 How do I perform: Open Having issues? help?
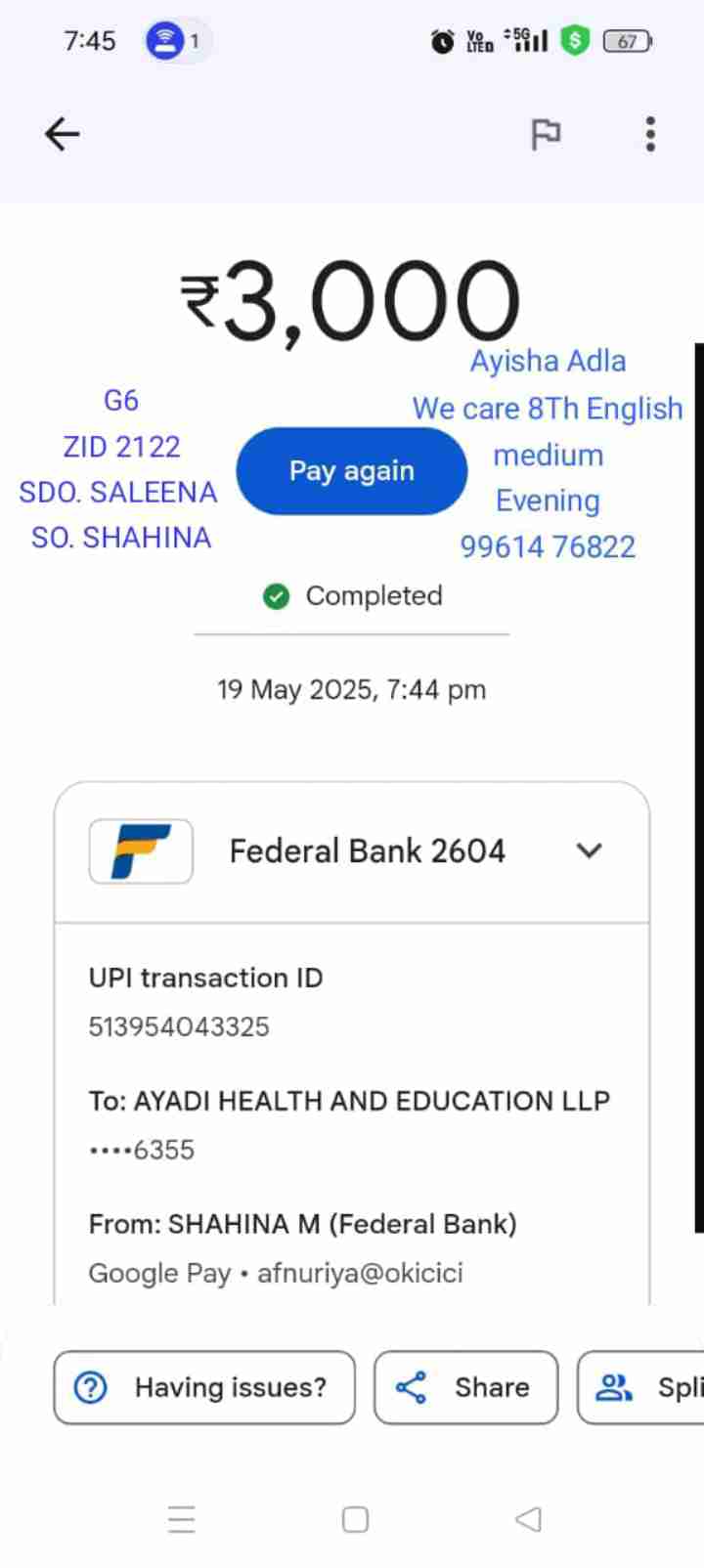pyautogui.click(x=204, y=1387)
